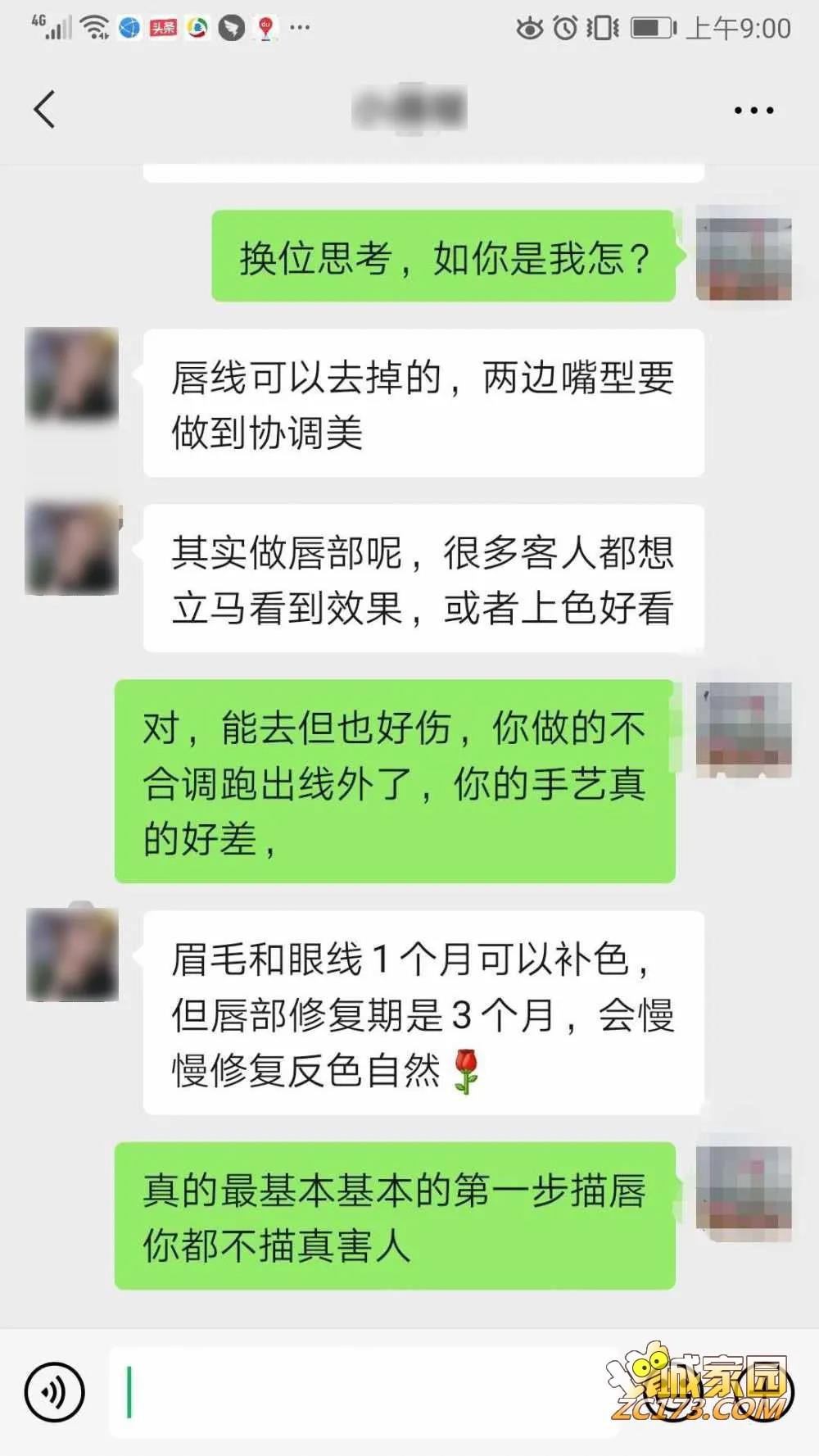Open the chat's three-dot menu

(x=753, y=111)
